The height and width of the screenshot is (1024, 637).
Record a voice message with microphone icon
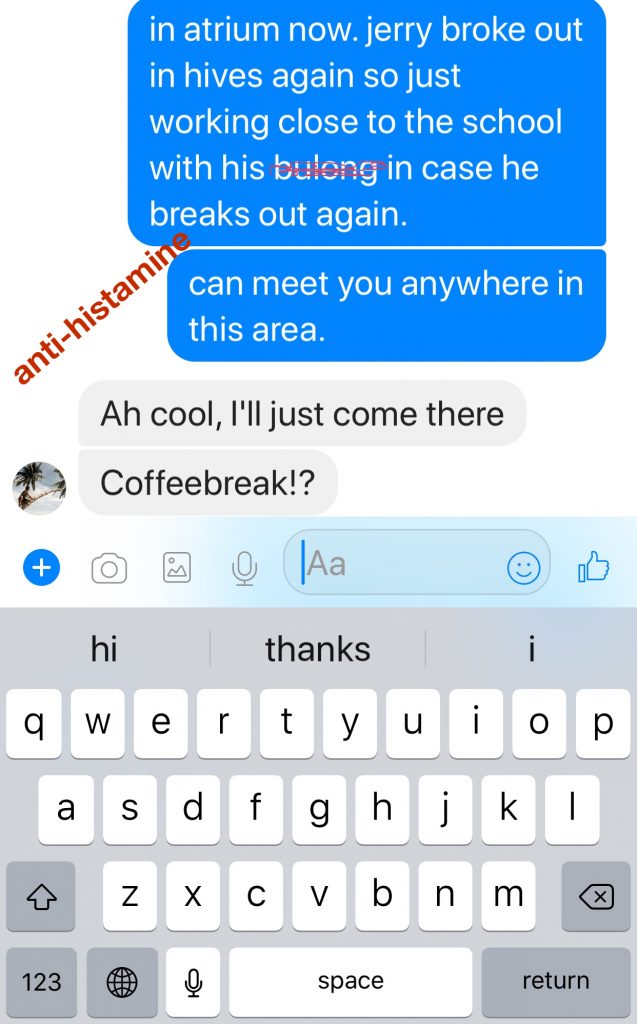point(244,569)
